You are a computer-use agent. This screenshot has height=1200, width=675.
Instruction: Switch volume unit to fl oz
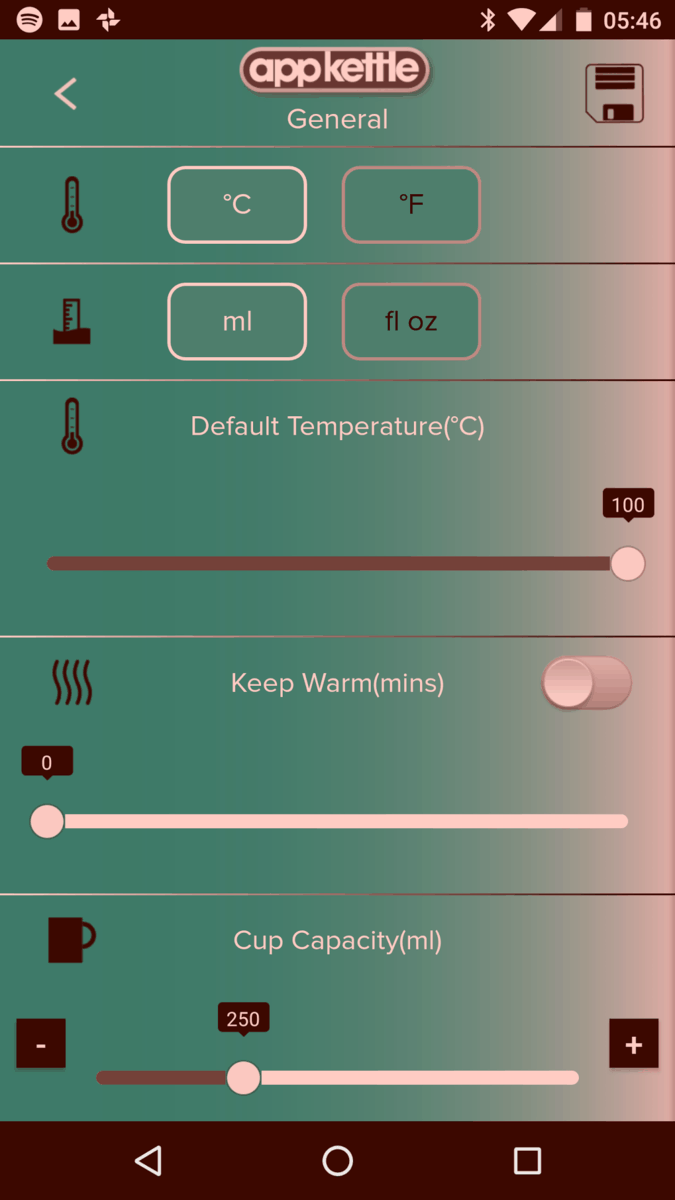click(411, 322)
